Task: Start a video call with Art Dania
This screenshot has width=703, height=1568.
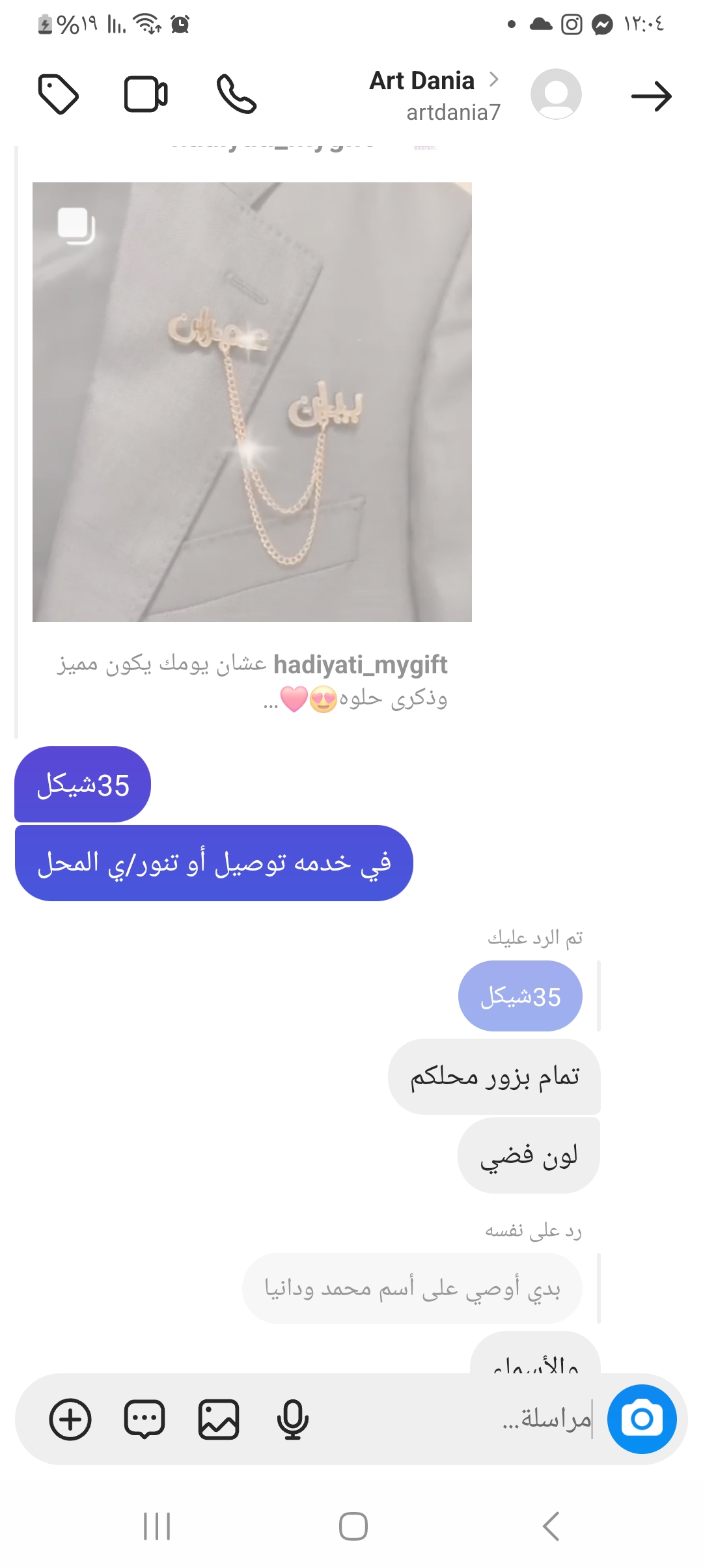Action: point(146,95)
